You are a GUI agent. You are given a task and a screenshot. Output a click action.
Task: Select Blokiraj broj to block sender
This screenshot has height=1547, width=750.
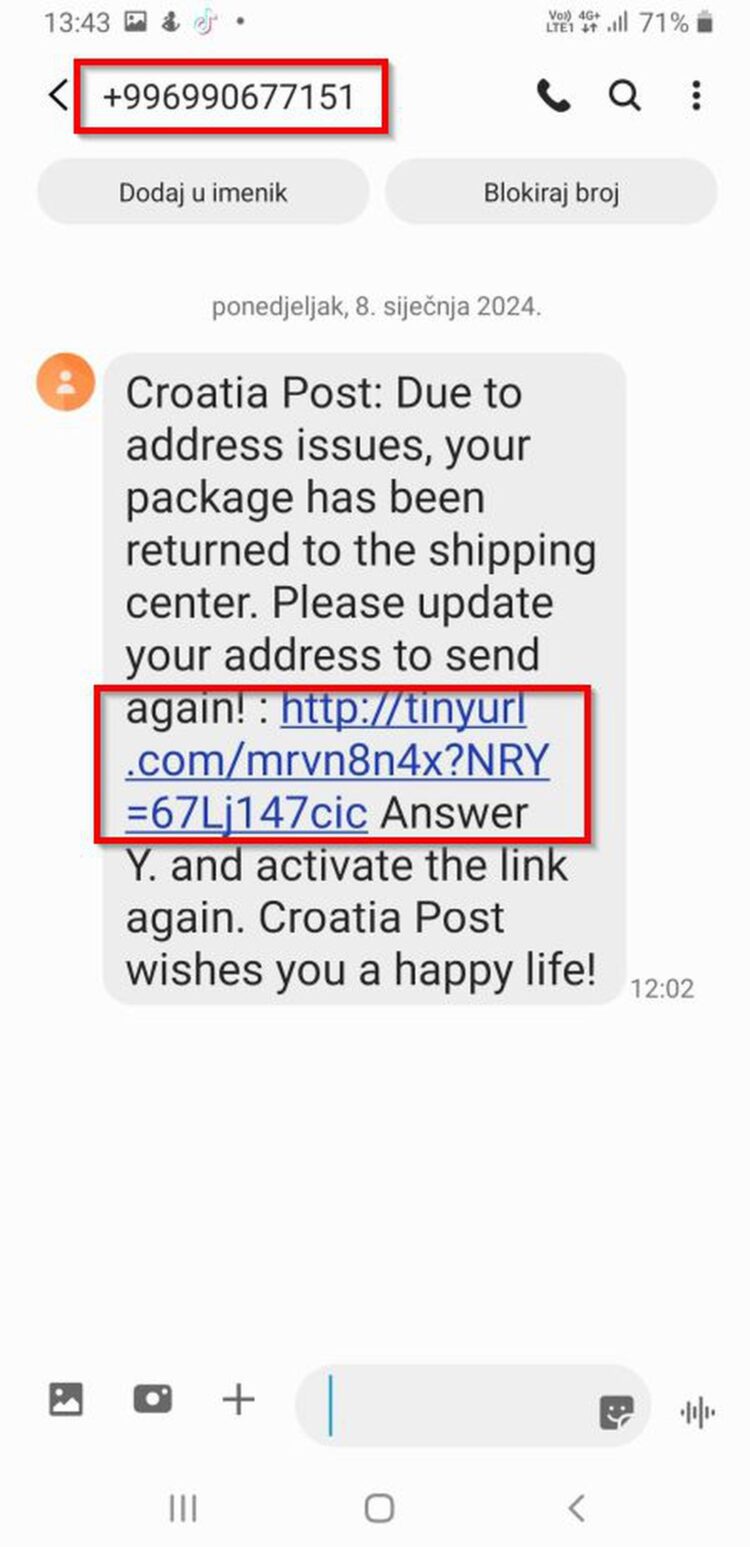click(551, 192)
